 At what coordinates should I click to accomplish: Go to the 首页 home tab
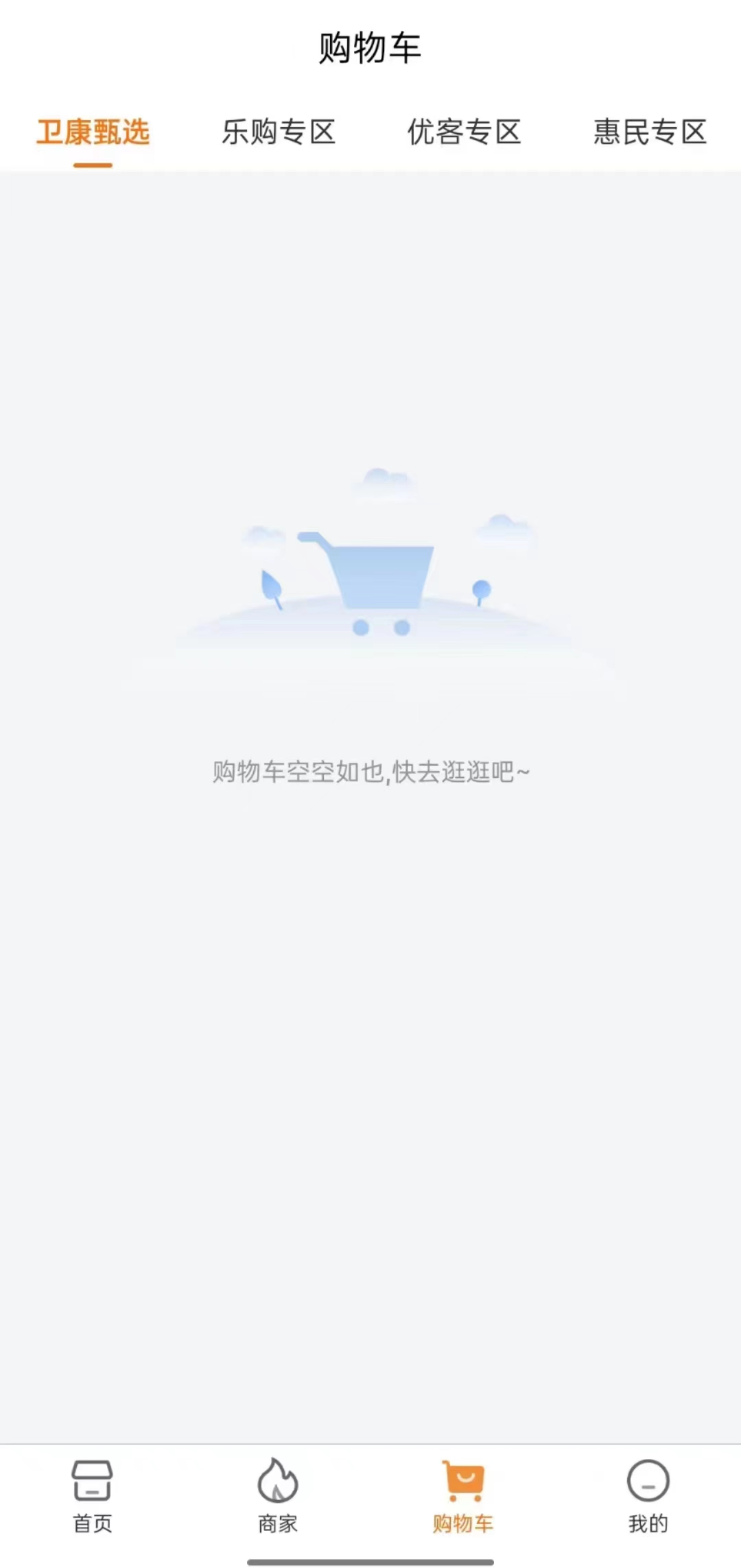[x=93, y=1495]
